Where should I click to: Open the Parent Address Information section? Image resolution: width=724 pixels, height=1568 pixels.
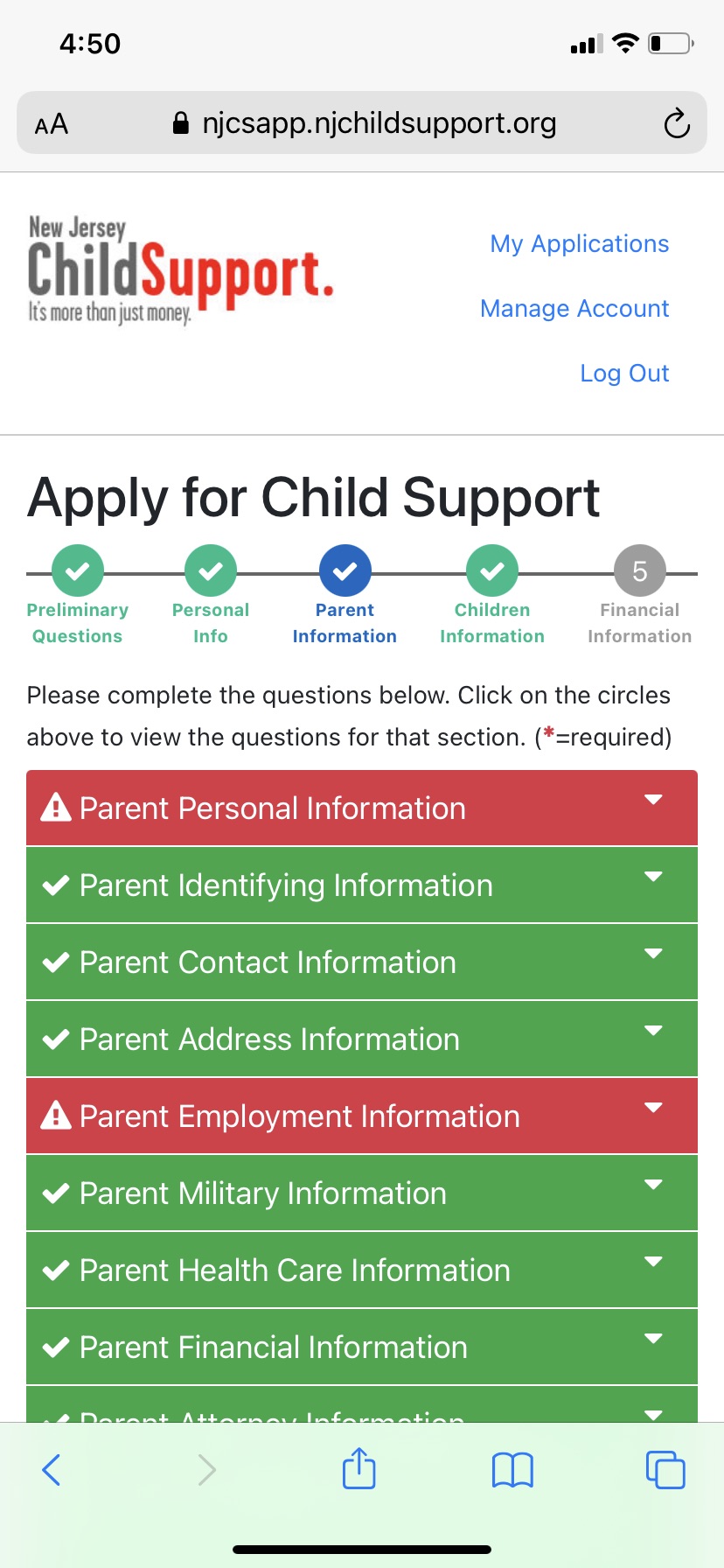point(362,1039)
